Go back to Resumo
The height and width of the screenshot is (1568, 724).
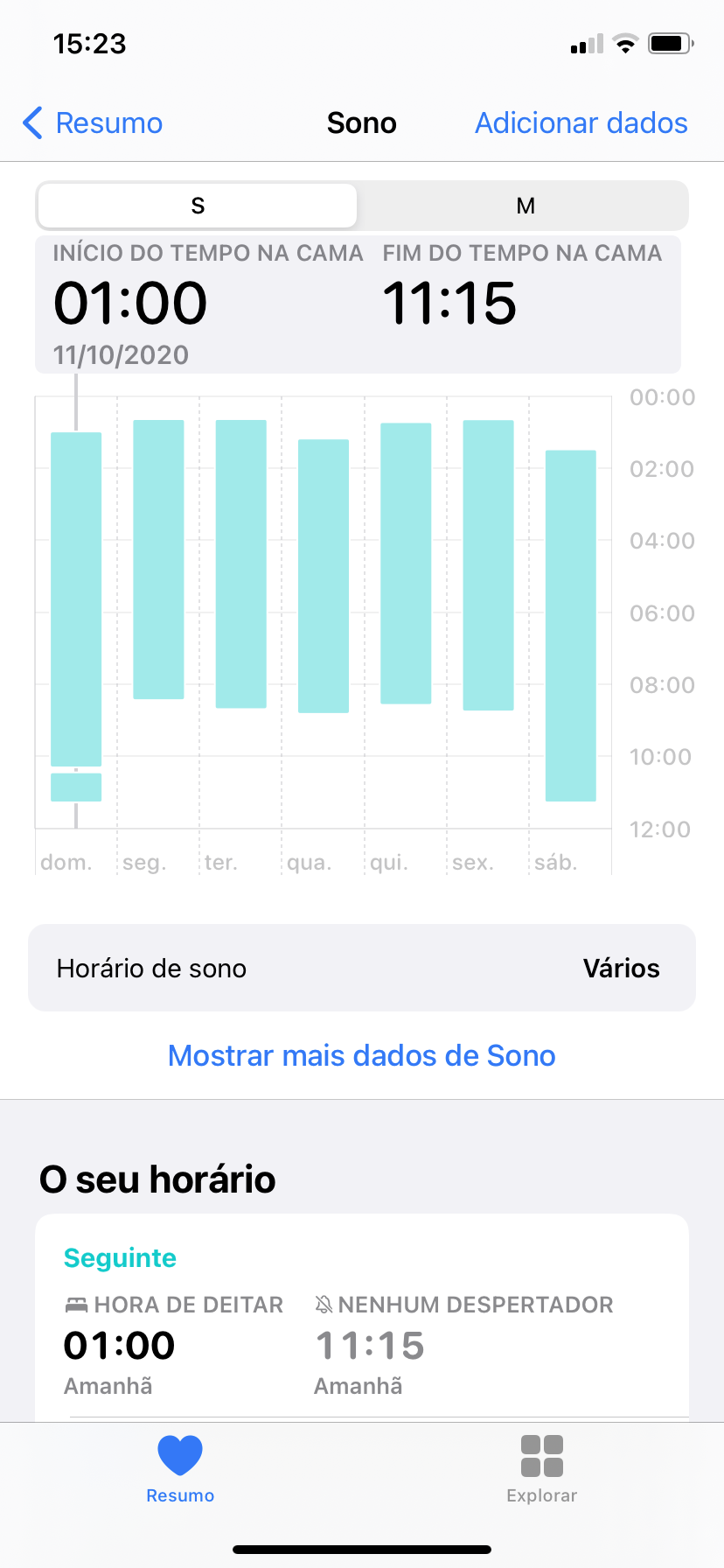point(93,123)
